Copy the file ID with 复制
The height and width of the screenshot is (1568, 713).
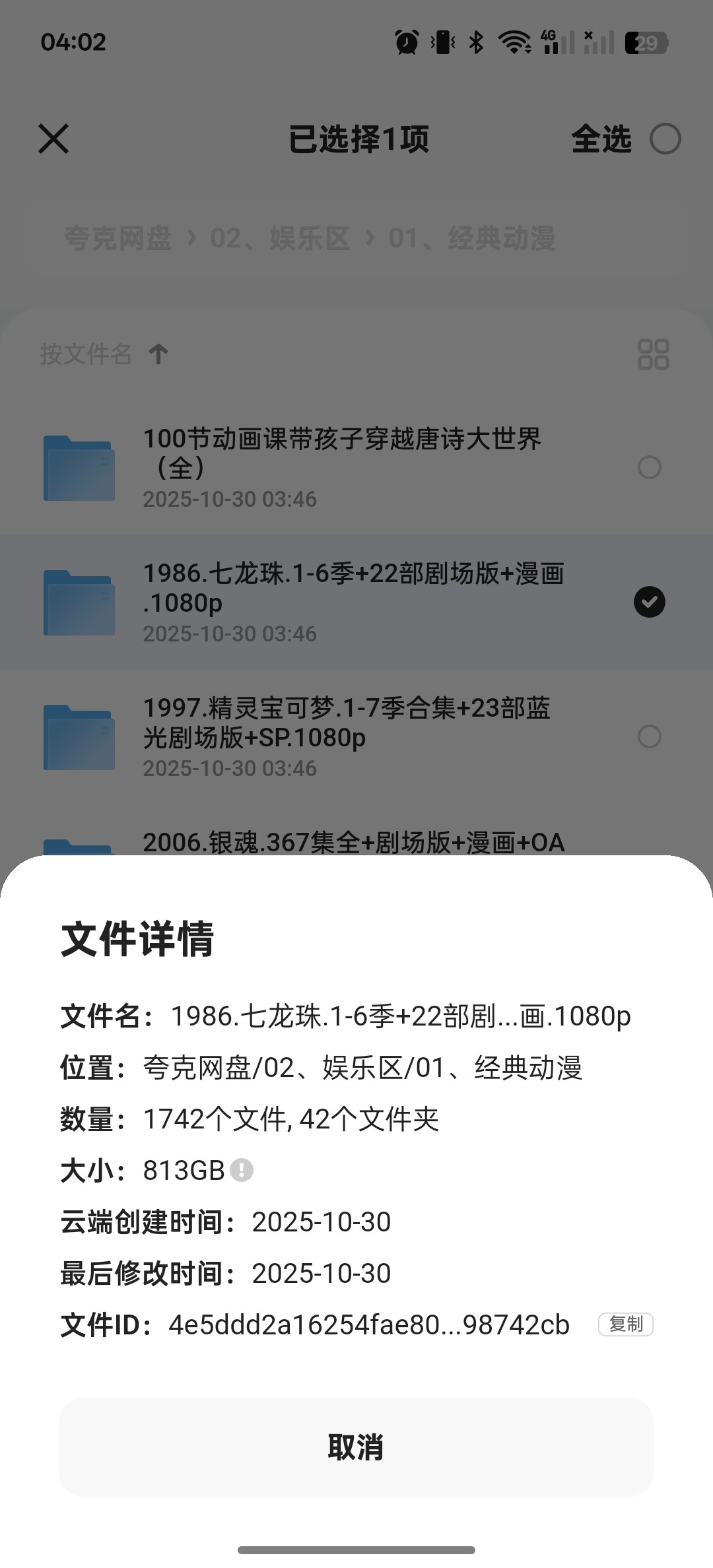tap(625, 1324)
